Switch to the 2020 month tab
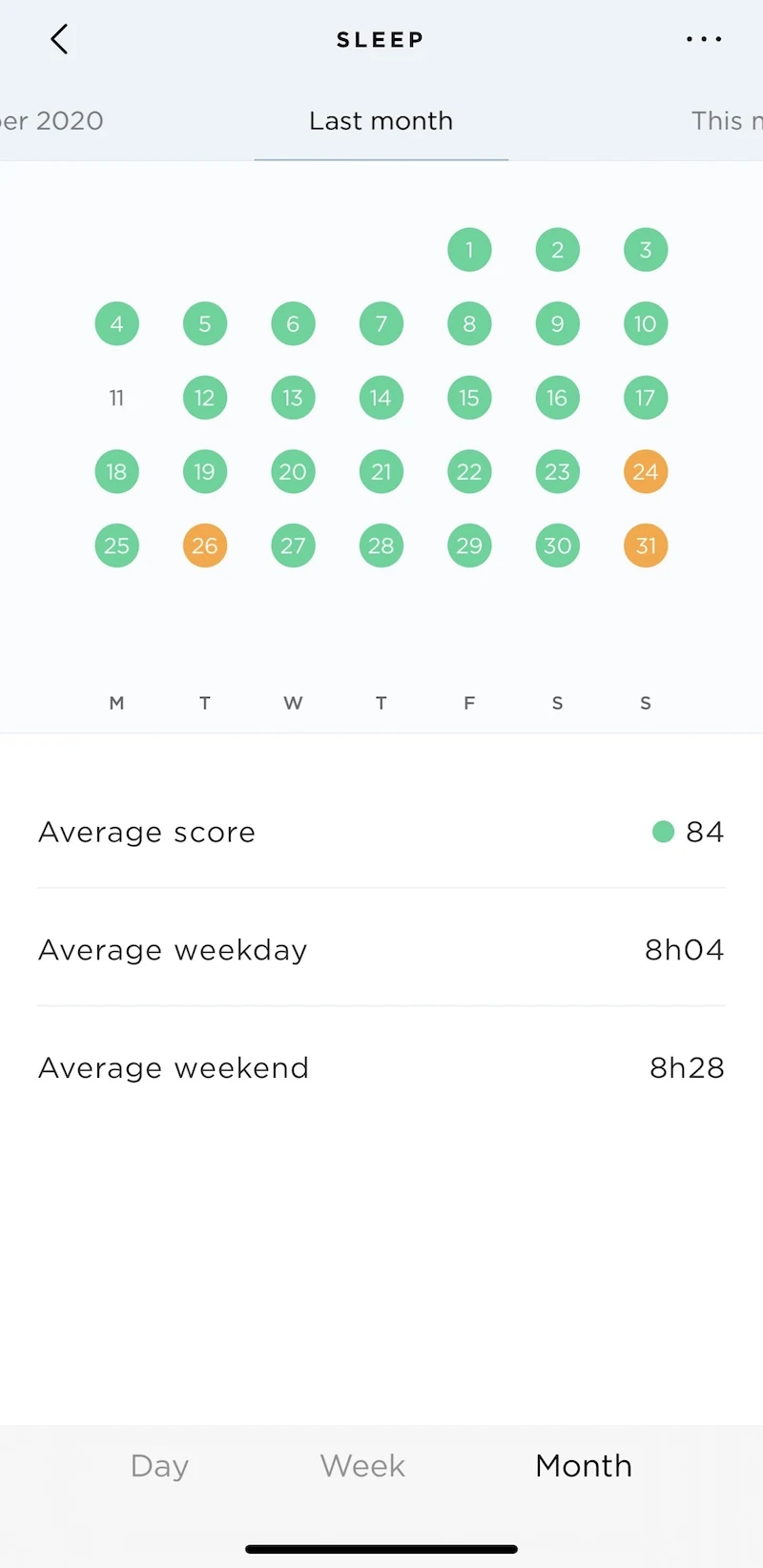This screenshot has height=1568, width=763. (52, 120)
